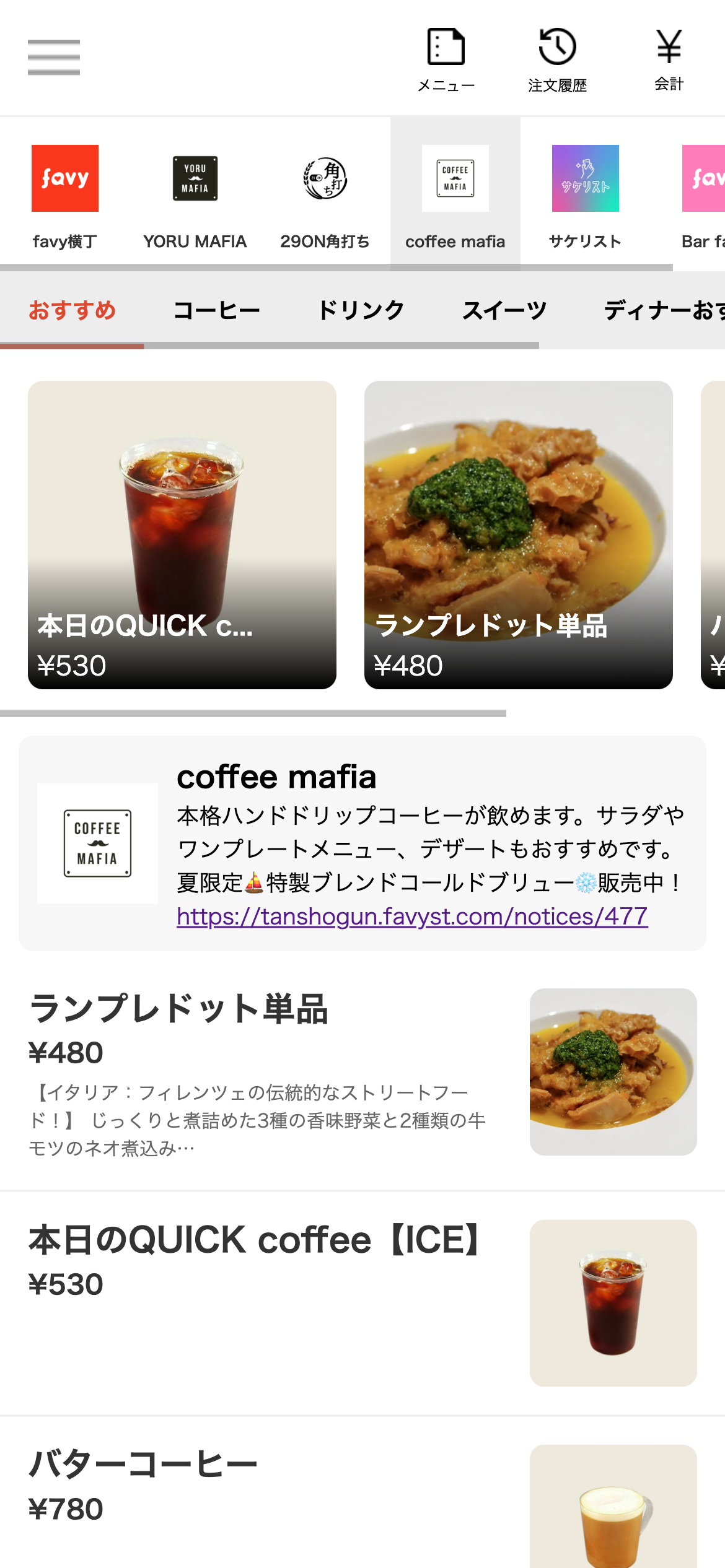Screen dimensions: 725x1568
Task: Switch to the ドリンク category
Action: (x=361, y=310)
